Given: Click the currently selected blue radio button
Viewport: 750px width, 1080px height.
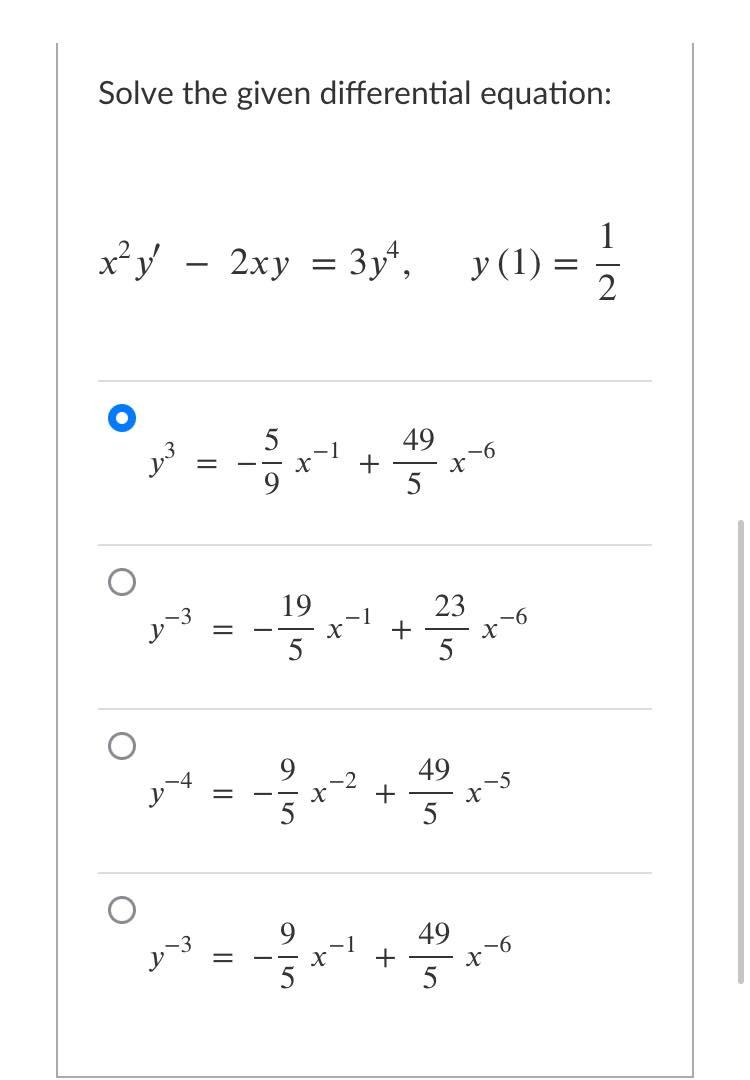Looking at the screenshot, I should point(121,419).
